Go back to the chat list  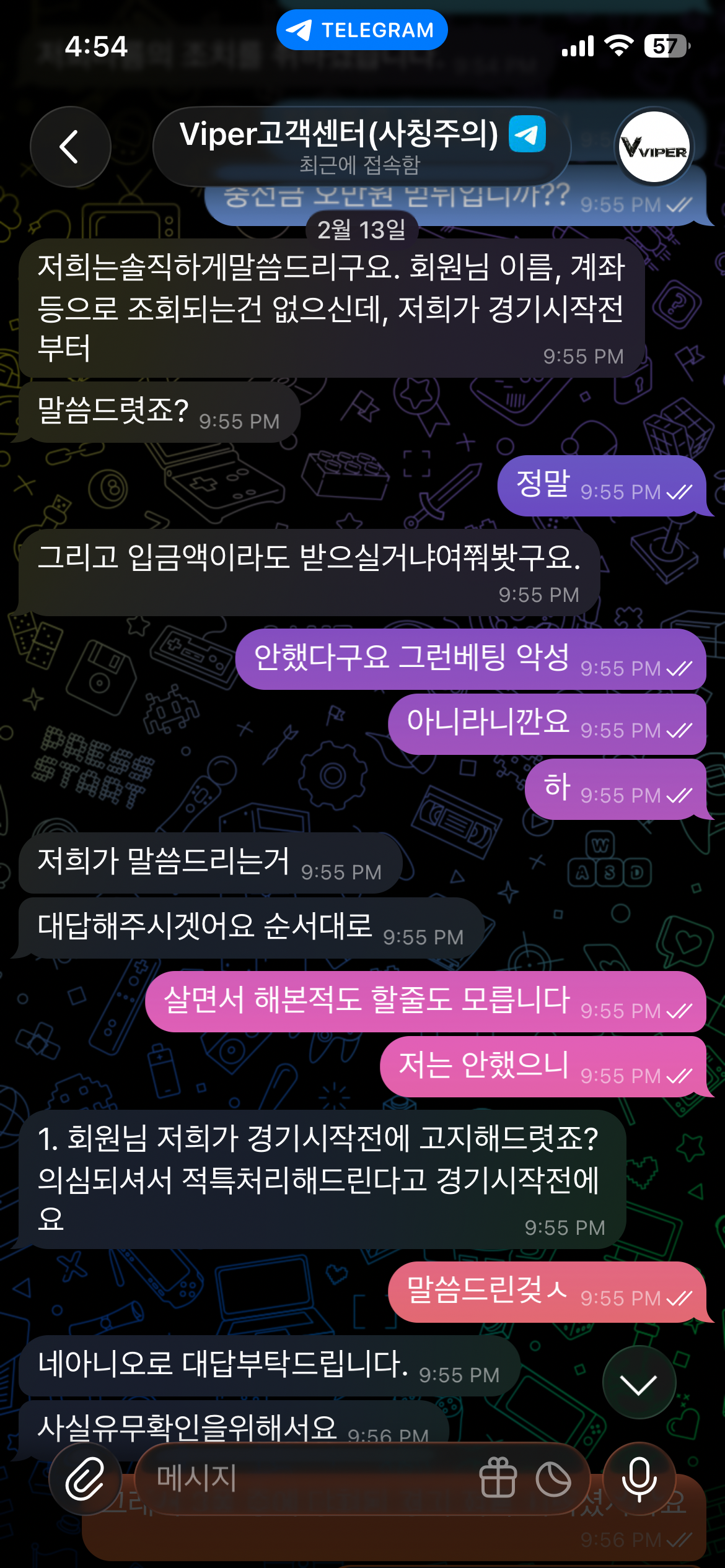click(70, 147)
